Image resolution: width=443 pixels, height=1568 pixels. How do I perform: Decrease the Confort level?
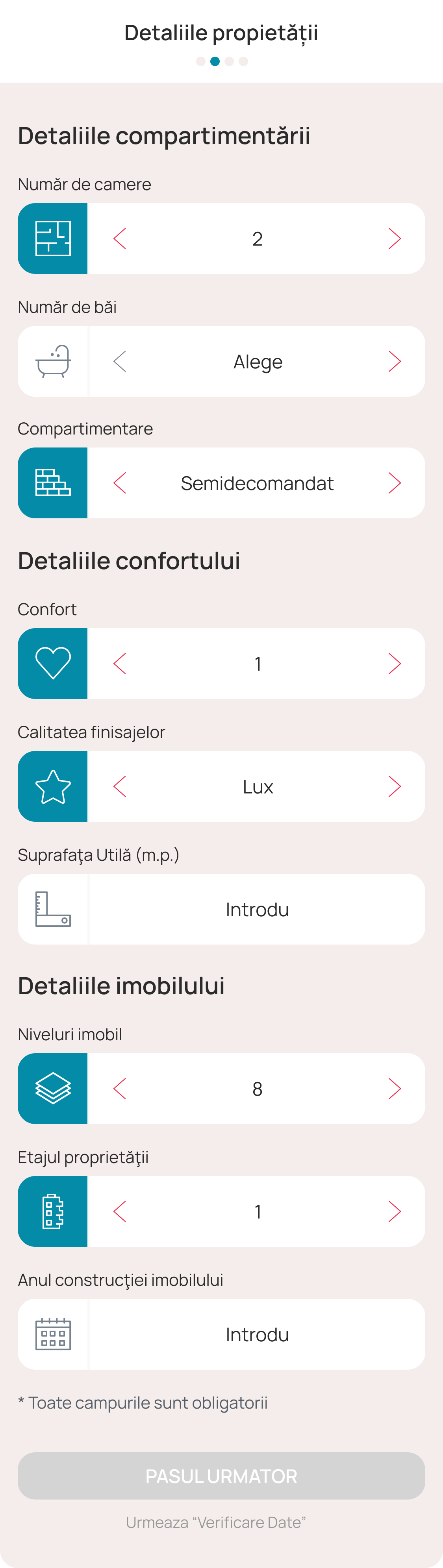pyautogui.click(x=120, y=664)
